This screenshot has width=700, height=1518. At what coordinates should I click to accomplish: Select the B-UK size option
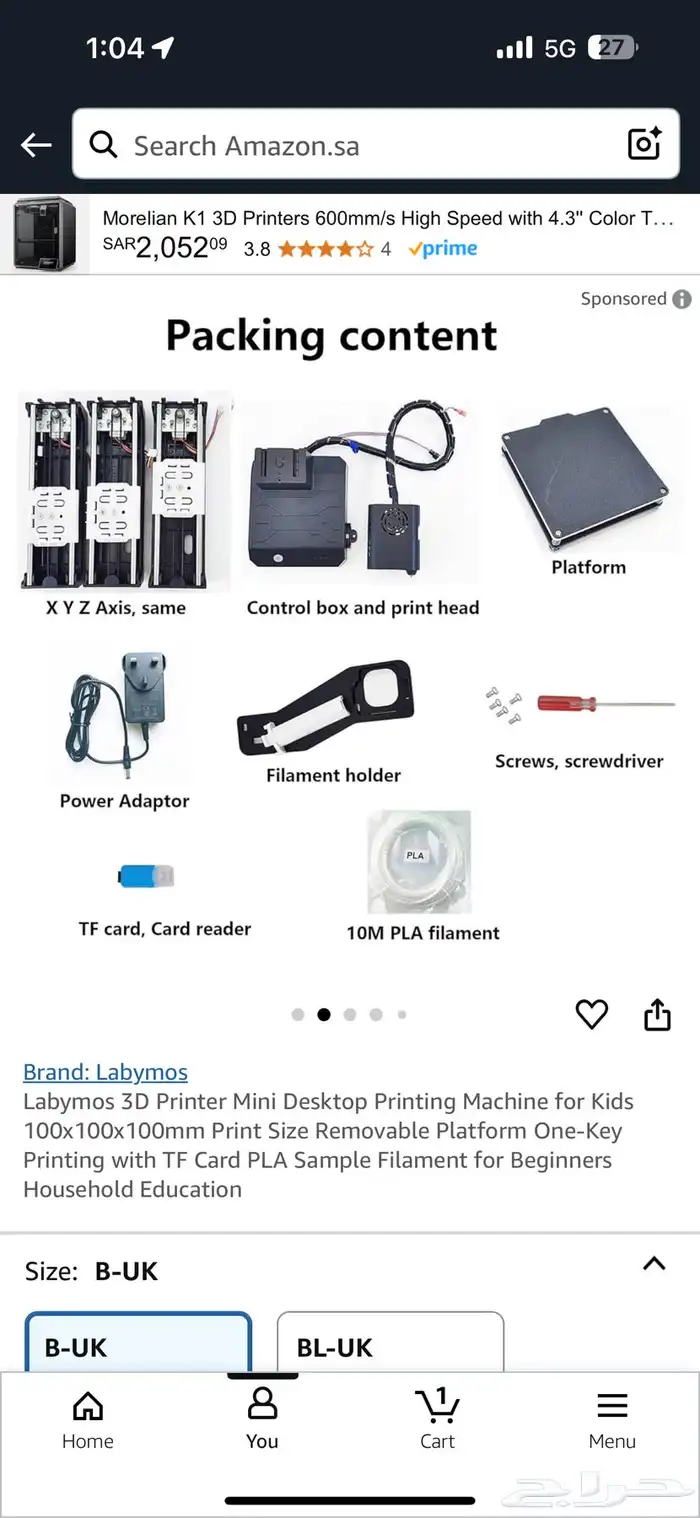pyautogui.click(x=138, y=1345)
